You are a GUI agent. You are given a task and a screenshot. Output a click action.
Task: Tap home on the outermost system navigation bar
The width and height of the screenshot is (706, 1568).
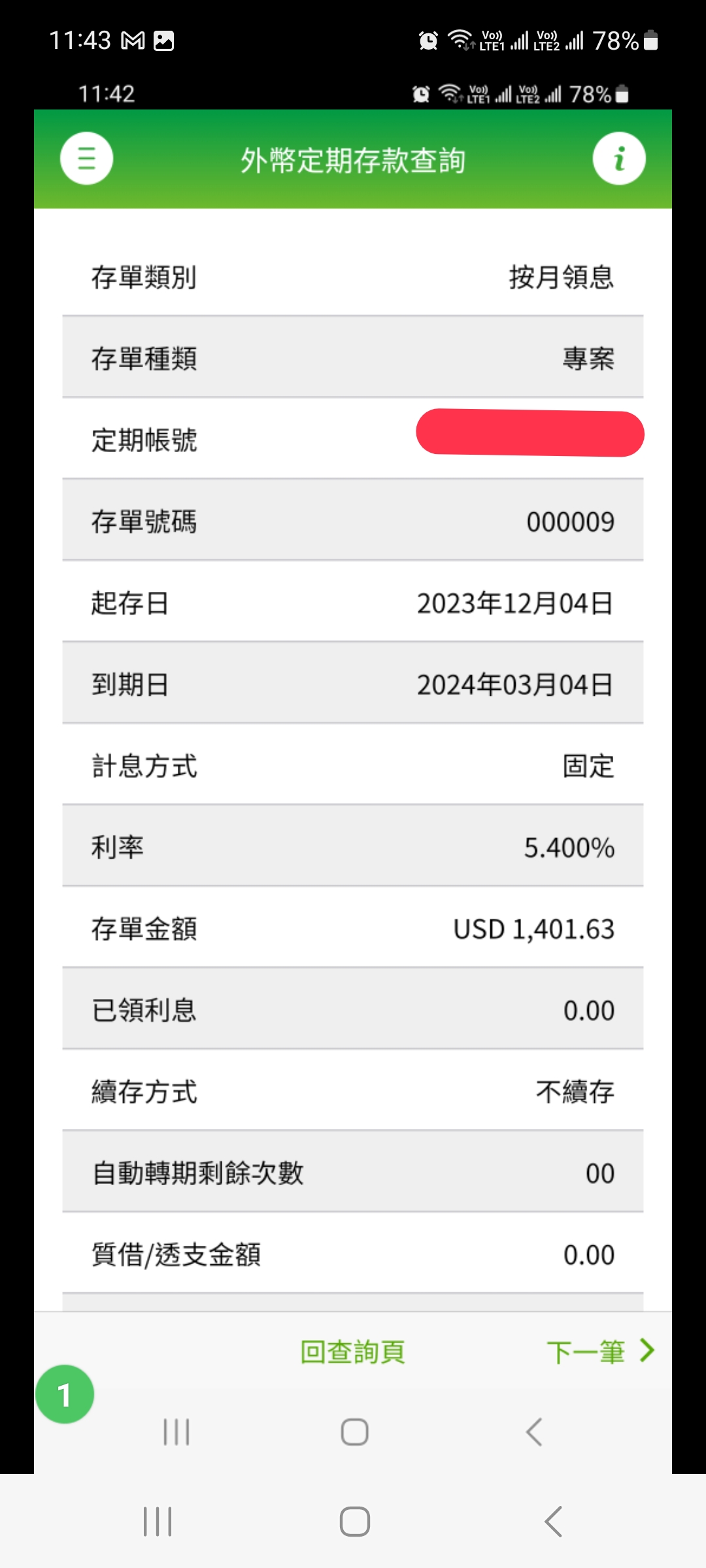(355, 1522)
